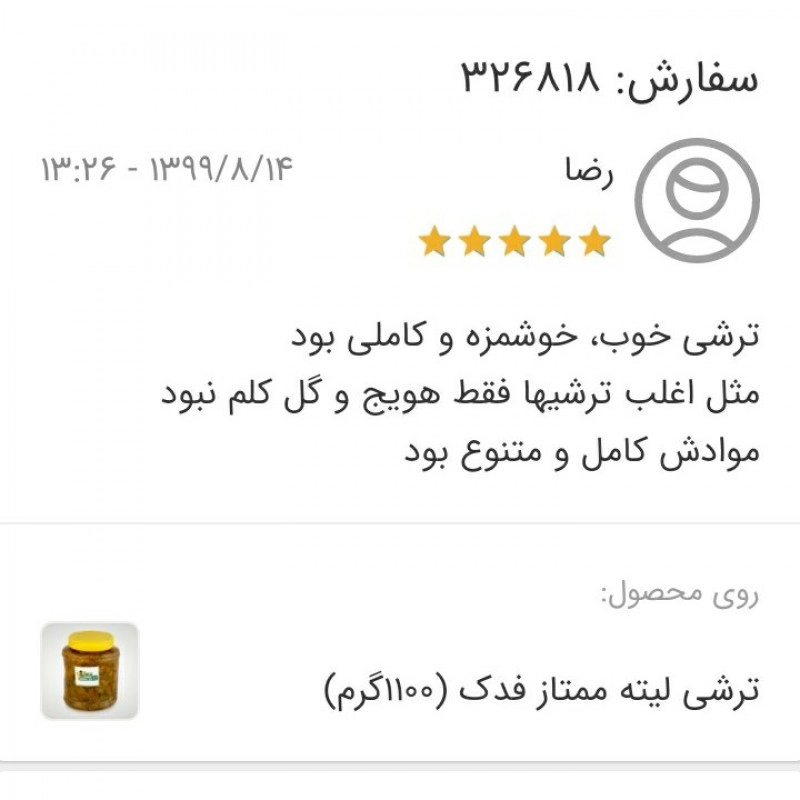This screenshot has width=800, height=800.
Task: Open reviewer رضا's profile avatar
Action: coord(697,199)
